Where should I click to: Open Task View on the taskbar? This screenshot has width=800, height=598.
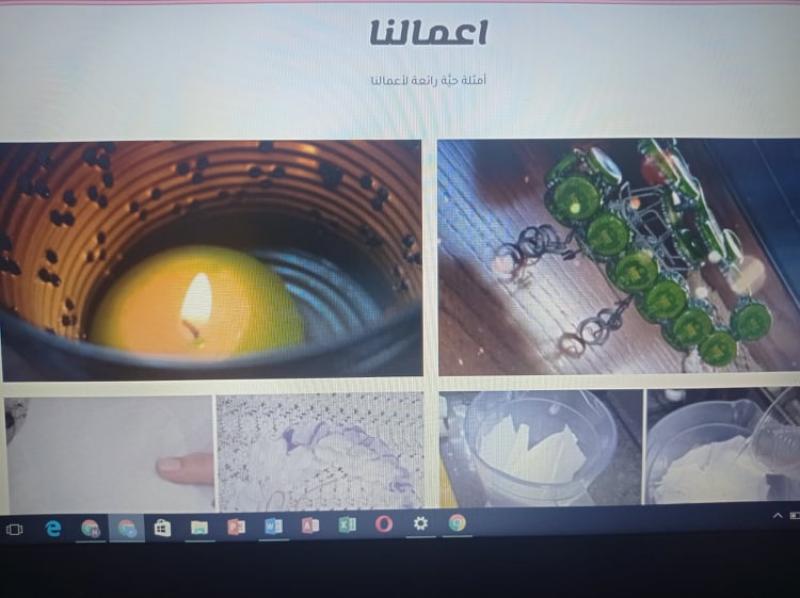coord(14,528)
